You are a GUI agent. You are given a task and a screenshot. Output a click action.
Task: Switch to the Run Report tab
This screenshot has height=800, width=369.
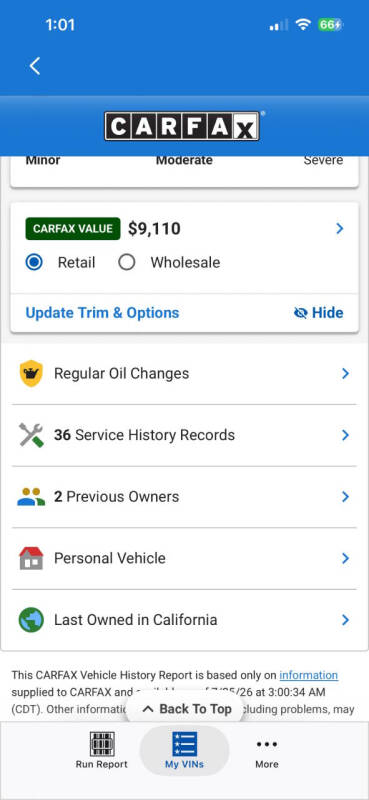[102, 751]
